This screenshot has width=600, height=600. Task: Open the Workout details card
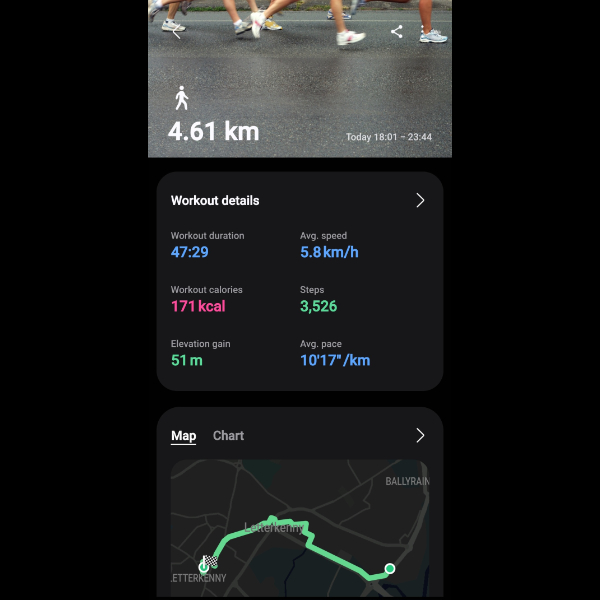point(419,200)
